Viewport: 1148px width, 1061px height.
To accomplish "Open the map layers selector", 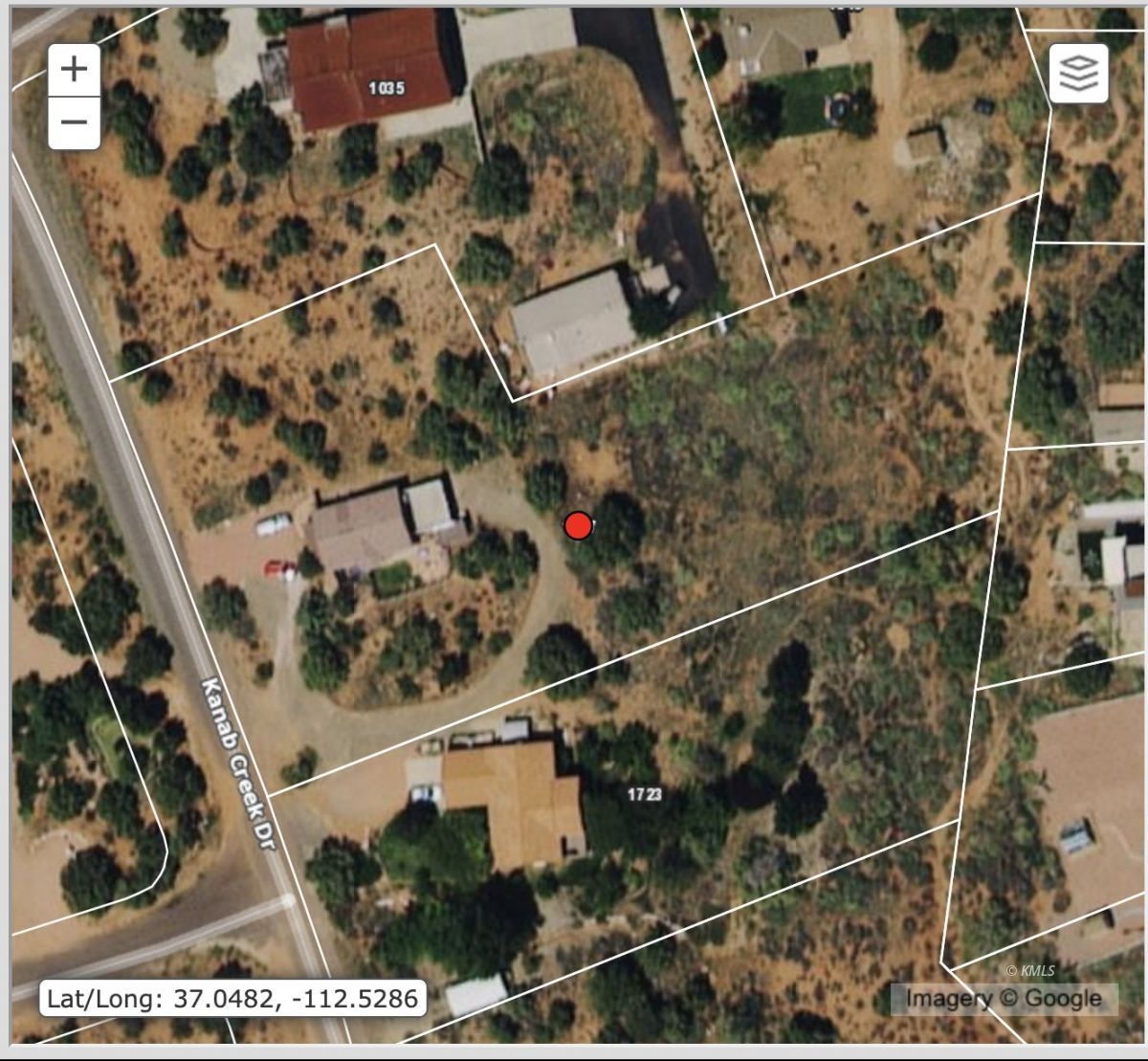I will [x=1079, y=73].
